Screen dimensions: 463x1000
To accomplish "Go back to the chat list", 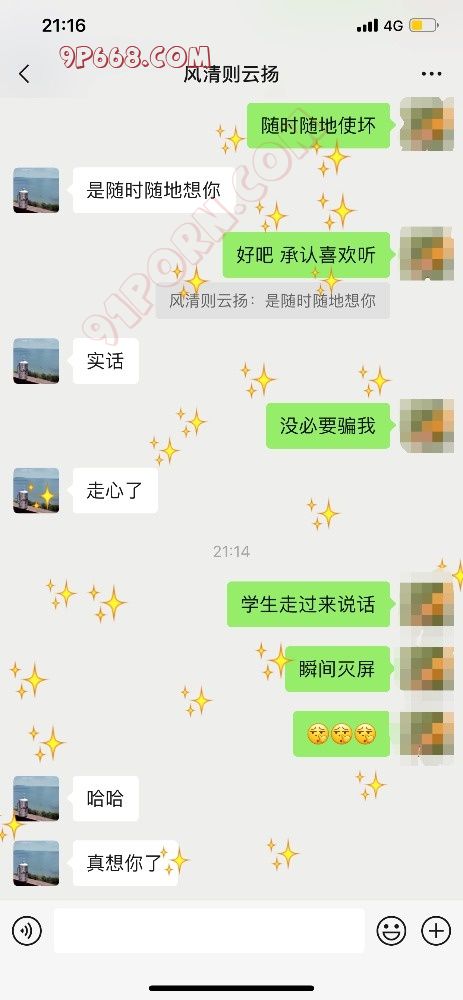I will (24, 74).
